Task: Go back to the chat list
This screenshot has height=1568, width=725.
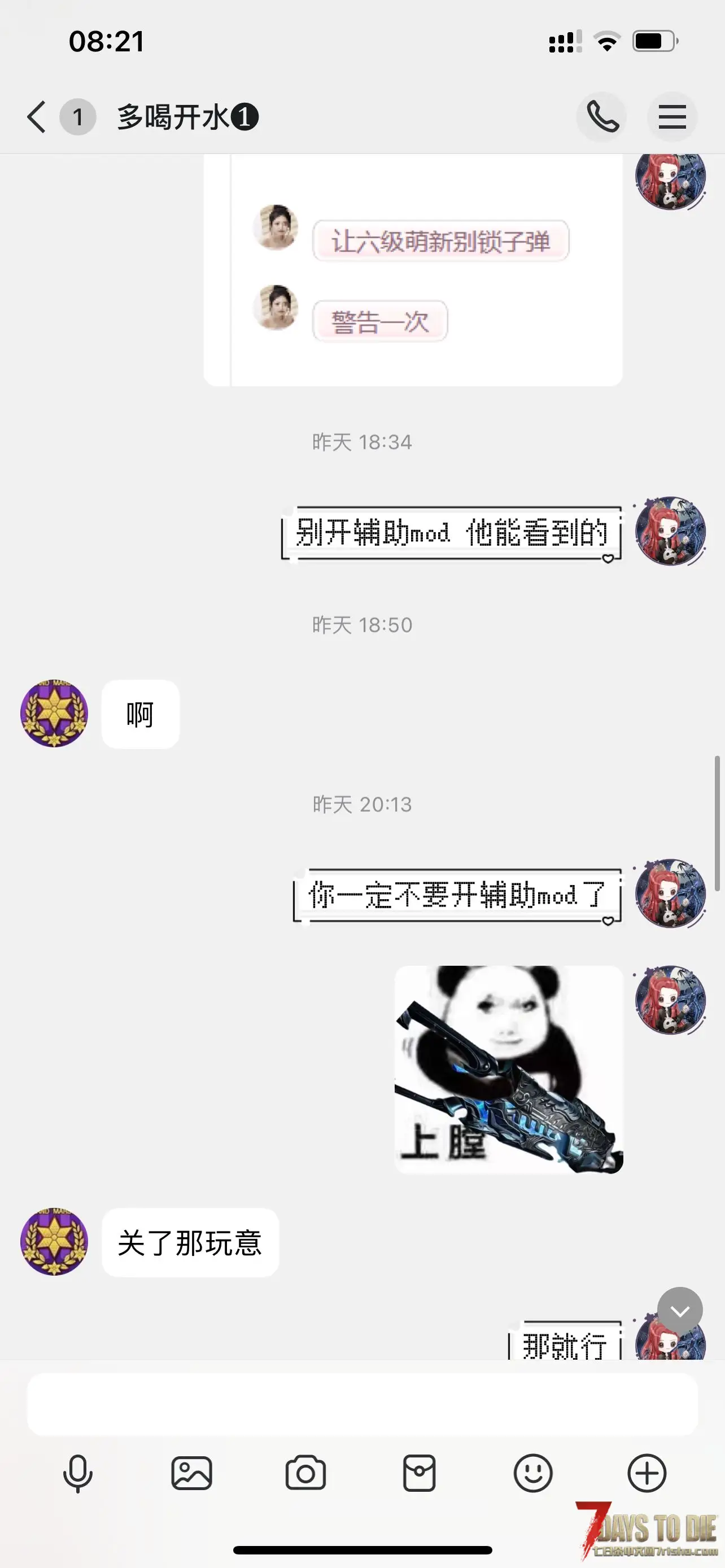Action: click(x=37, y=116)
